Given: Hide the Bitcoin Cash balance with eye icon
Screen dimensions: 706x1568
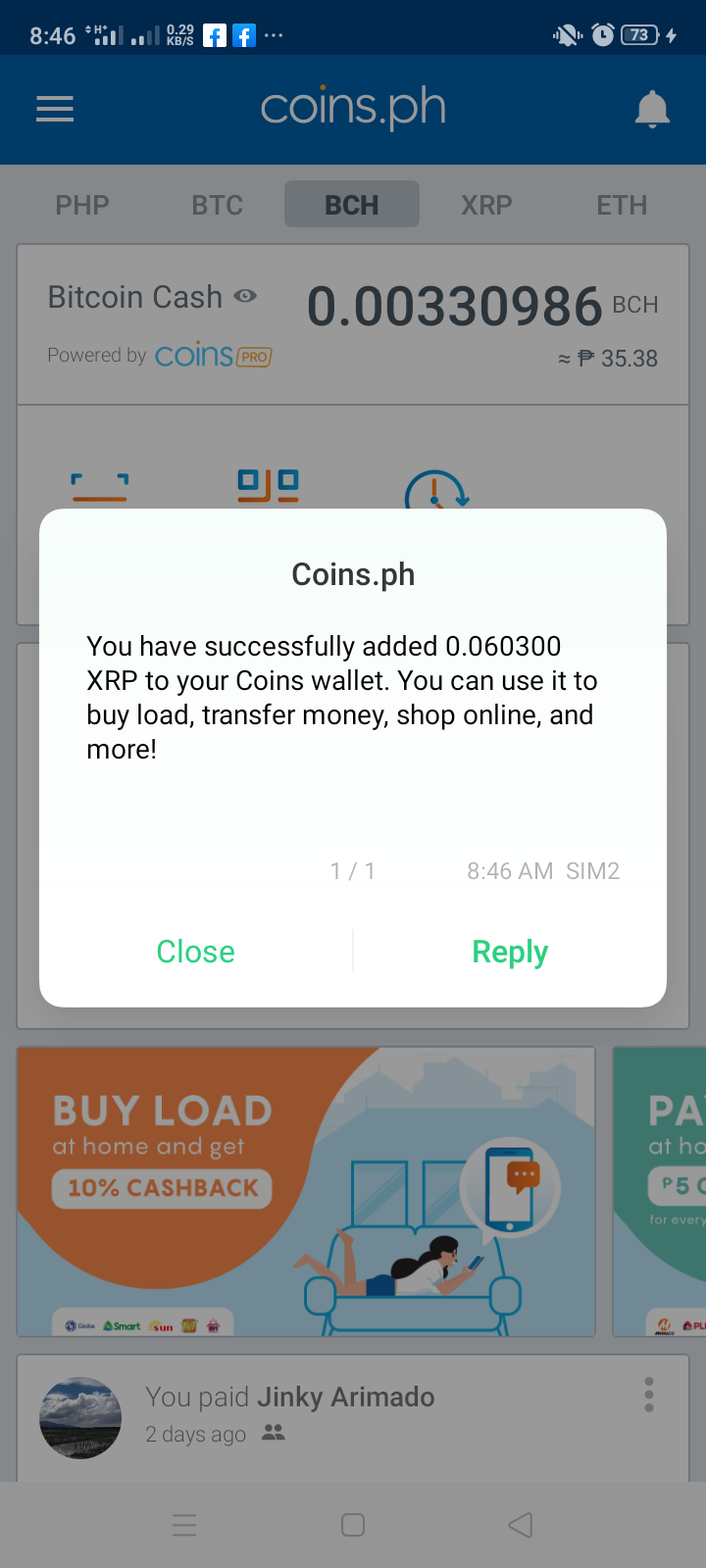Looking at the screenshot, I should (246, 295).
